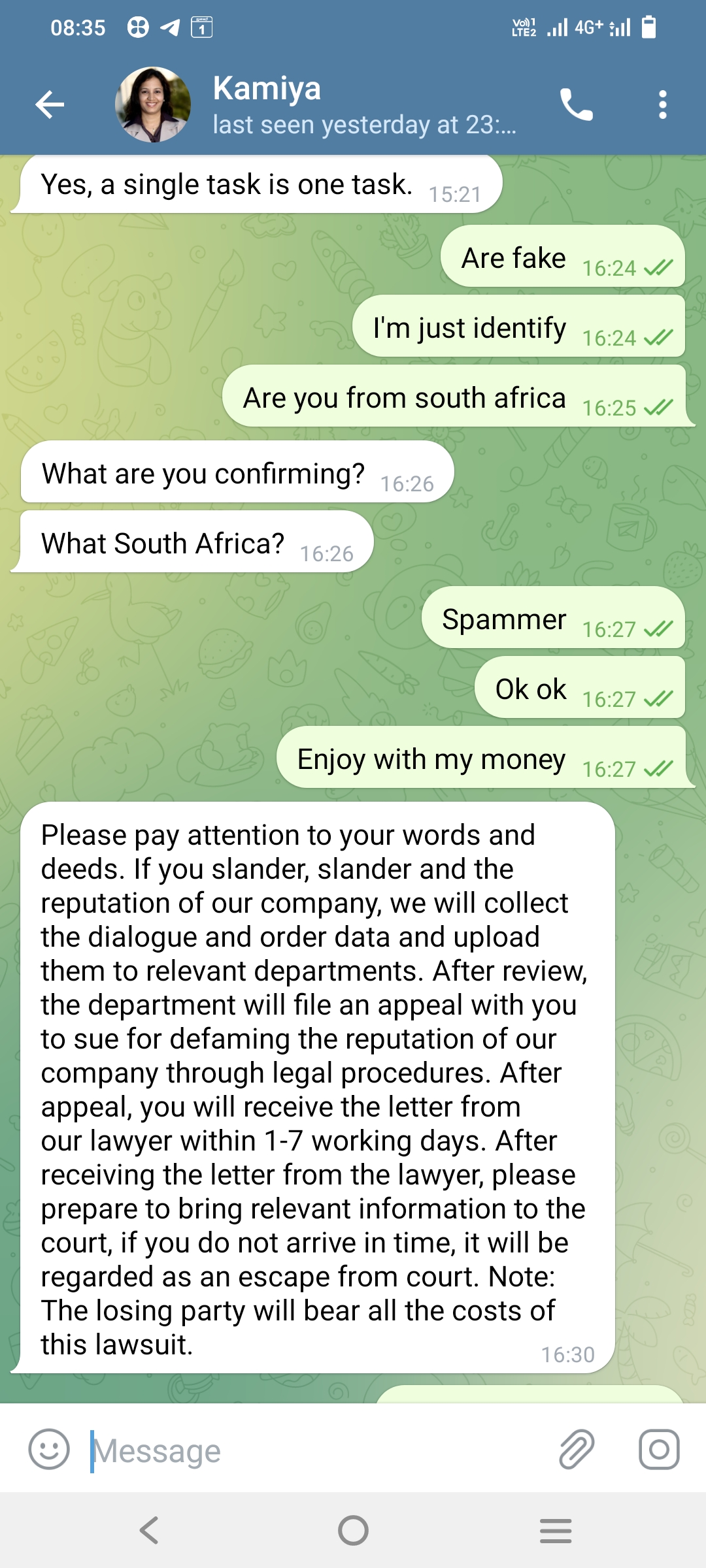Tap the system home button
Viewport: 706px width, 1568px height.
[x=353, y=1530]
